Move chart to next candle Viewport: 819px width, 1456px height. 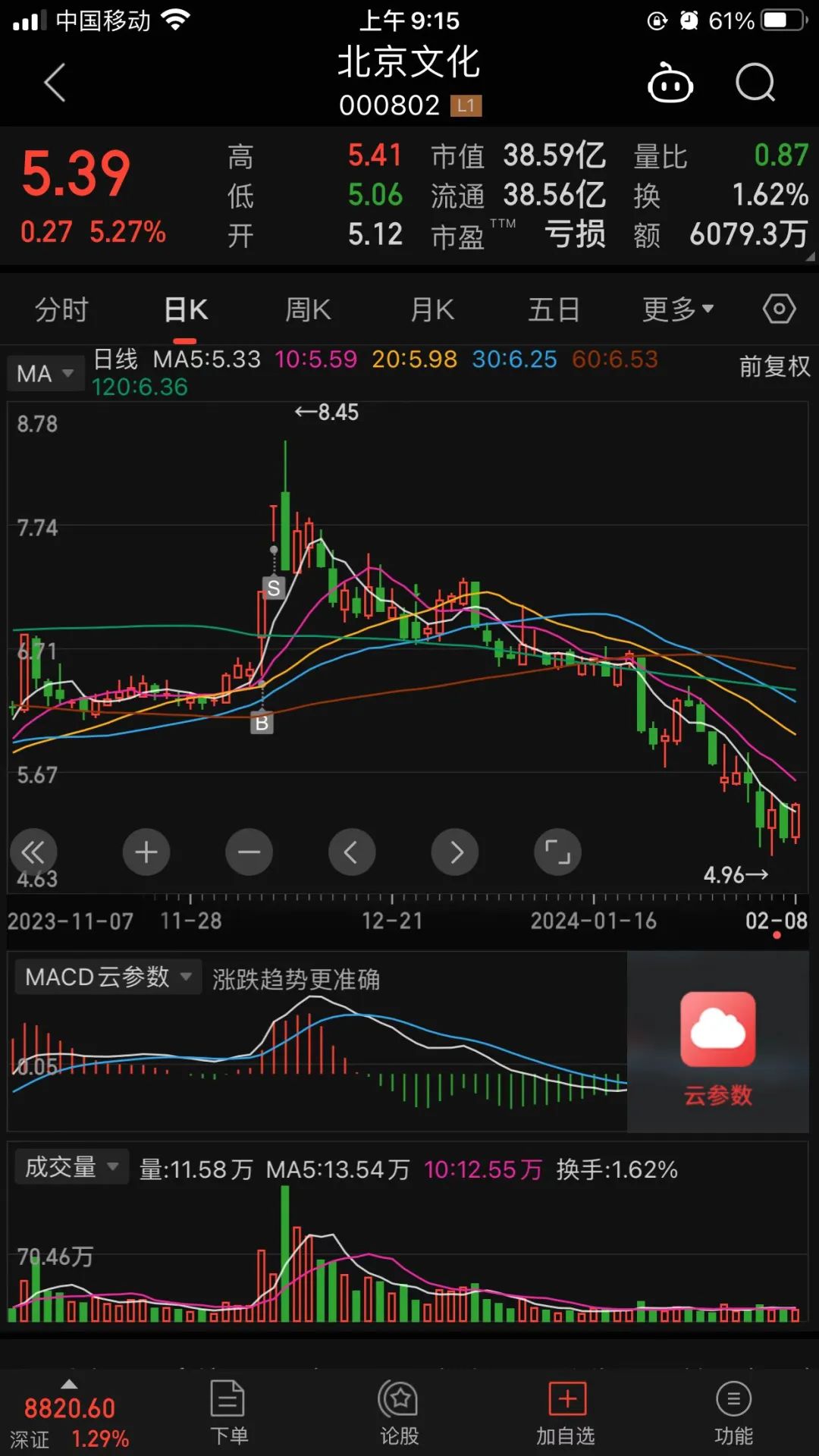pyautogui.click(x=454, y=852)
